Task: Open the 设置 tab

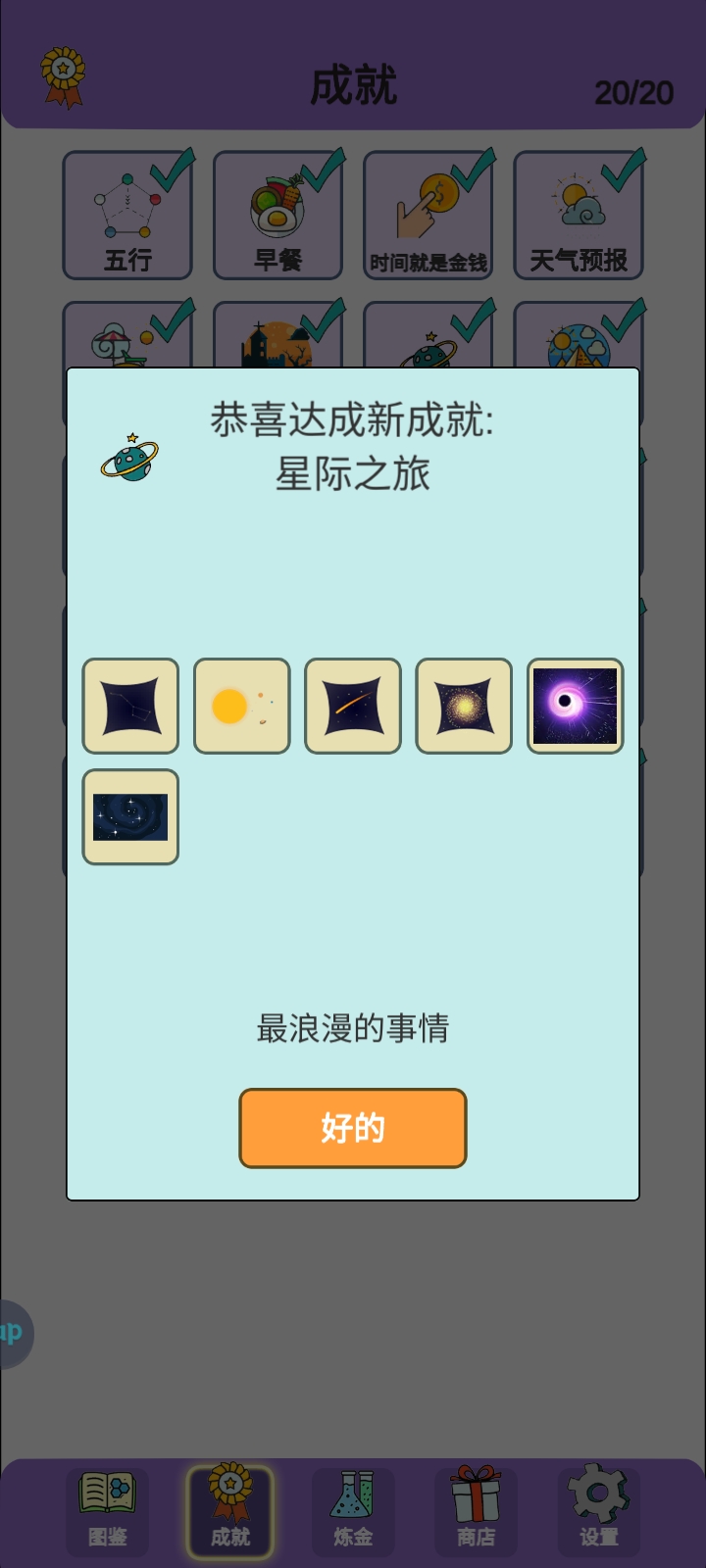Action: click(598, 1511)
